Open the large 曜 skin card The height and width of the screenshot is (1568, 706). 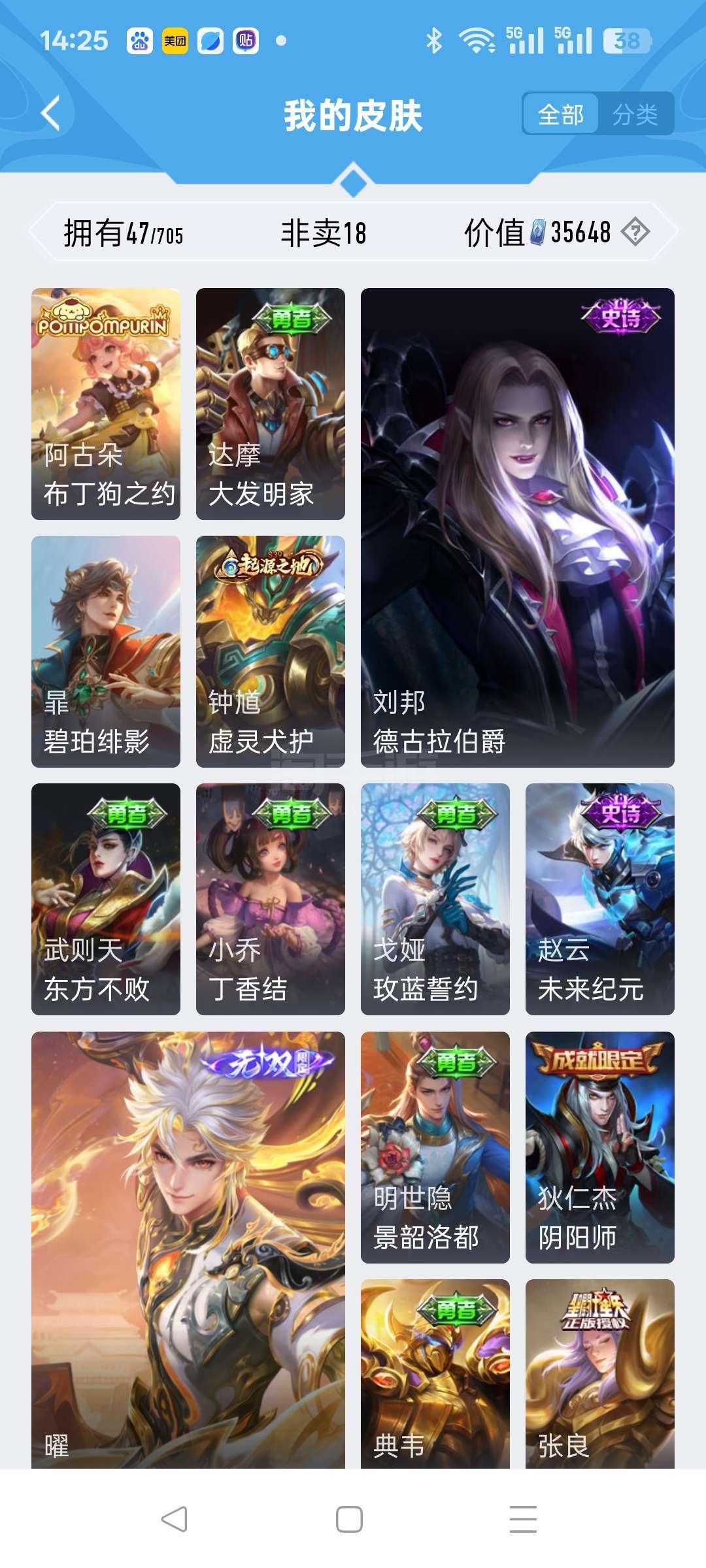[188, 1248]
